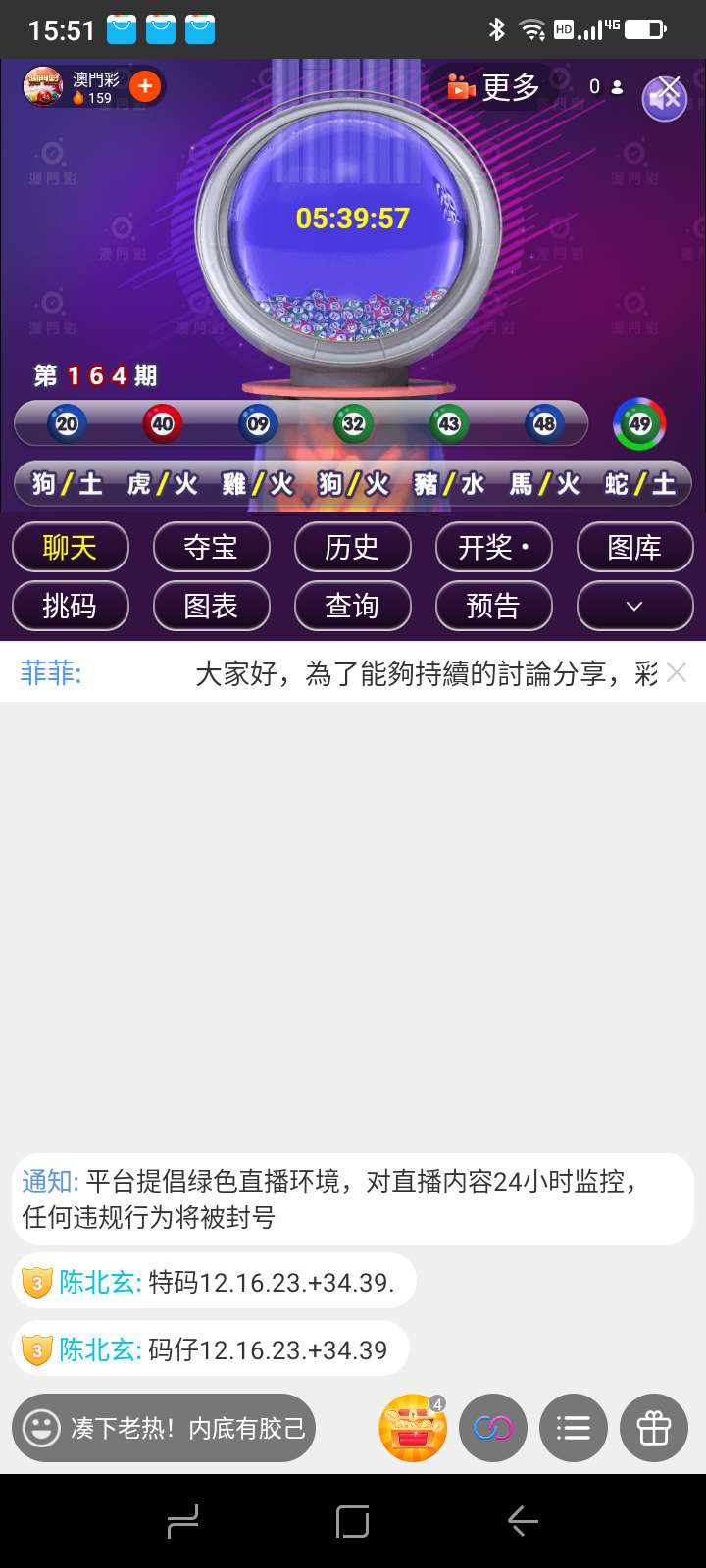Open the 预告 preview
706x1568 pixels.
coord(493,606)
